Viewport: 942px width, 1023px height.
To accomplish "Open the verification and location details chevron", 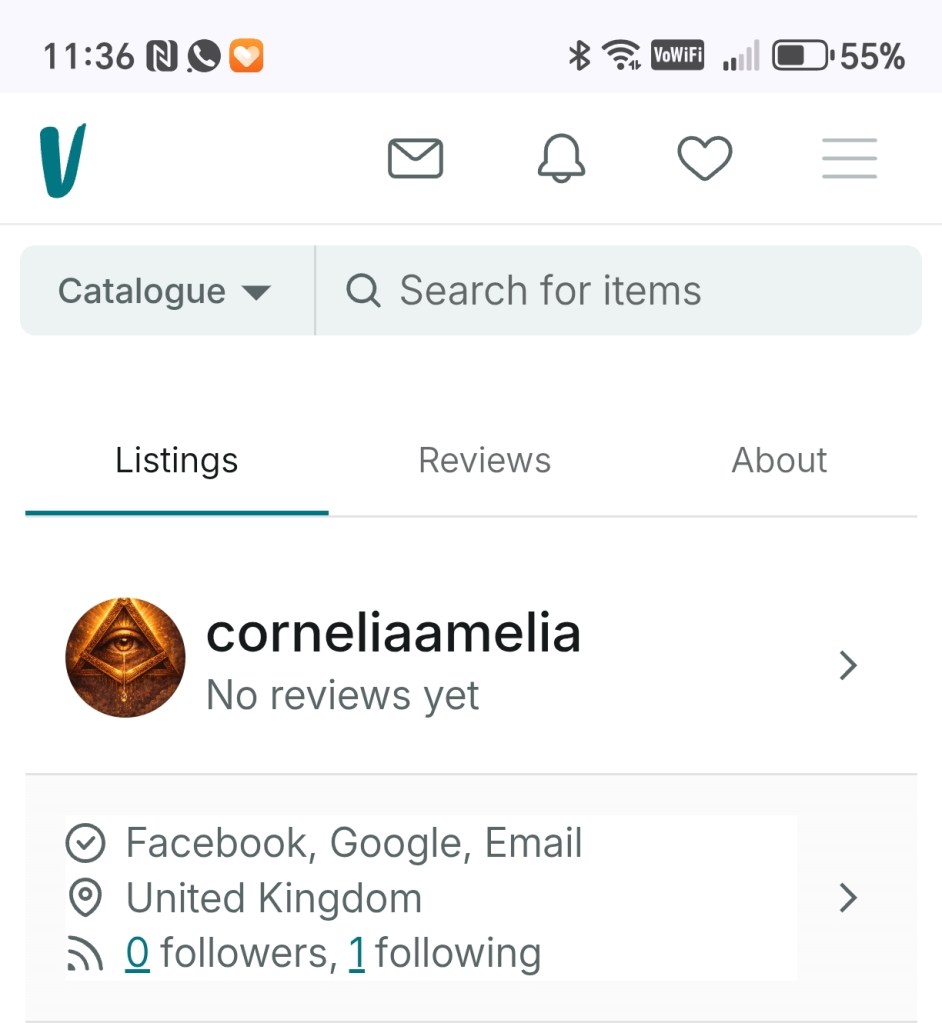I will 848,898.
